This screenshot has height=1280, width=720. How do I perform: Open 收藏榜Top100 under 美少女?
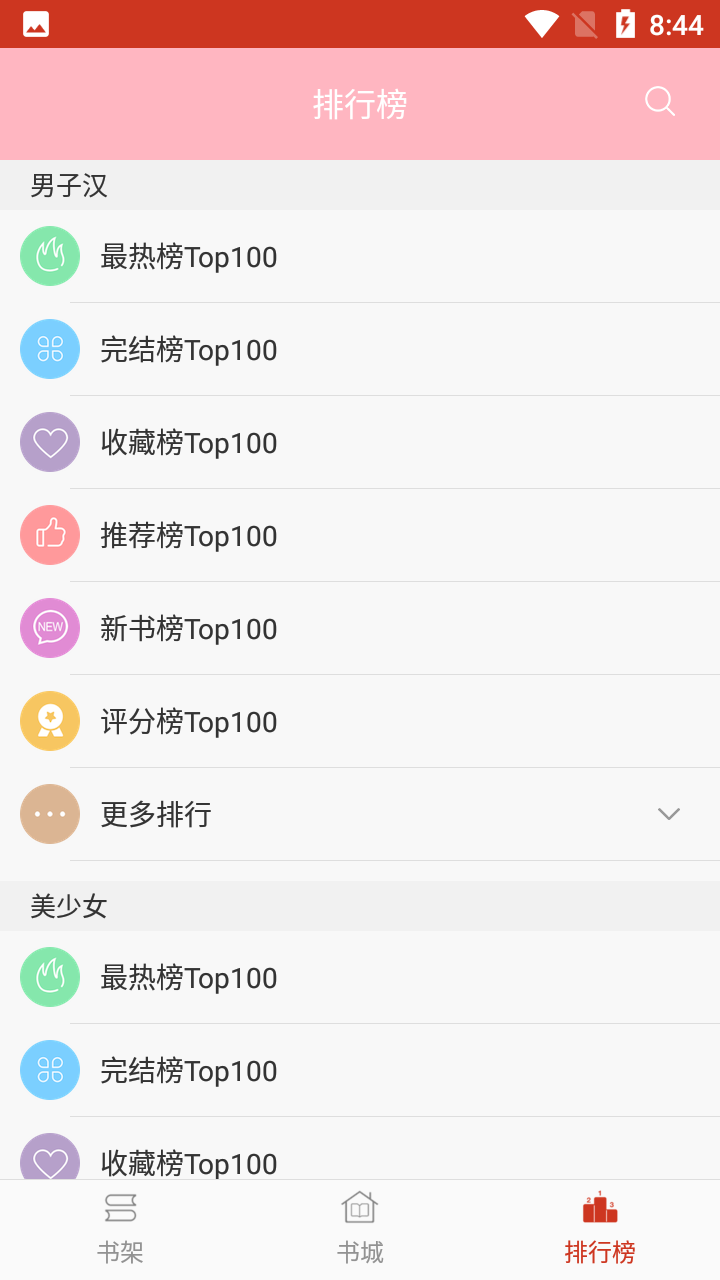pos(360,1149)
